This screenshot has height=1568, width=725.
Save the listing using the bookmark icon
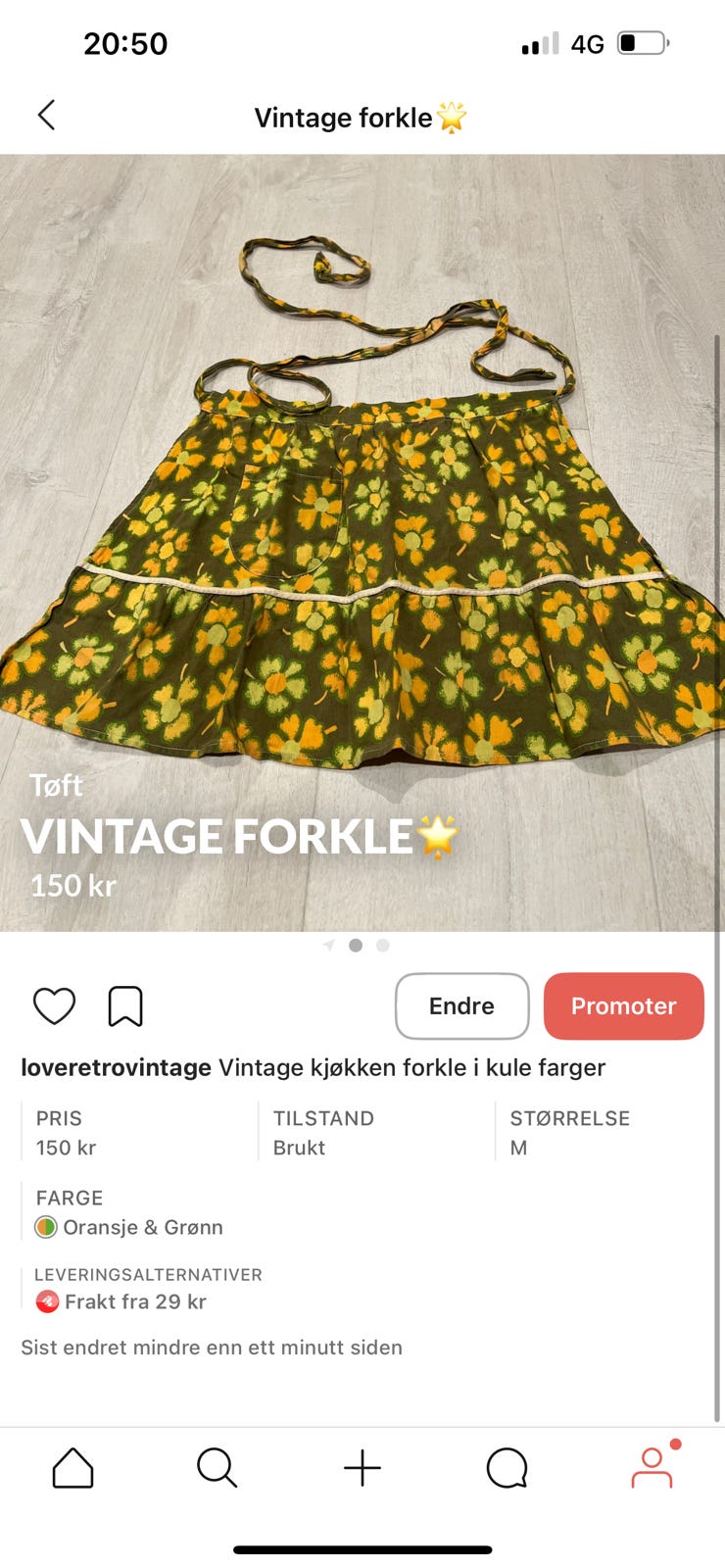tap(126, 1005)
